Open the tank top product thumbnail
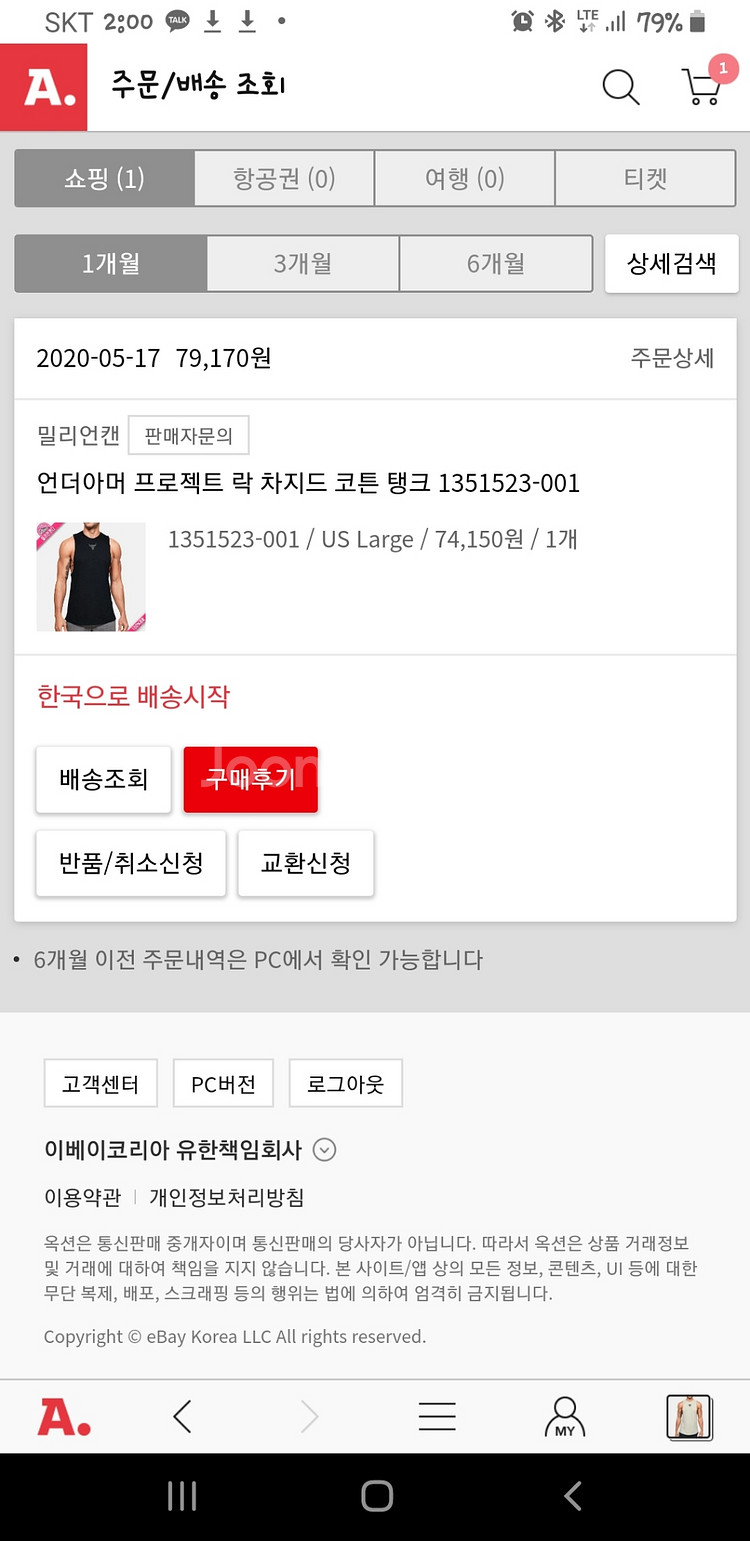This screenshot has height=1541, width=750. pos(91,576)
